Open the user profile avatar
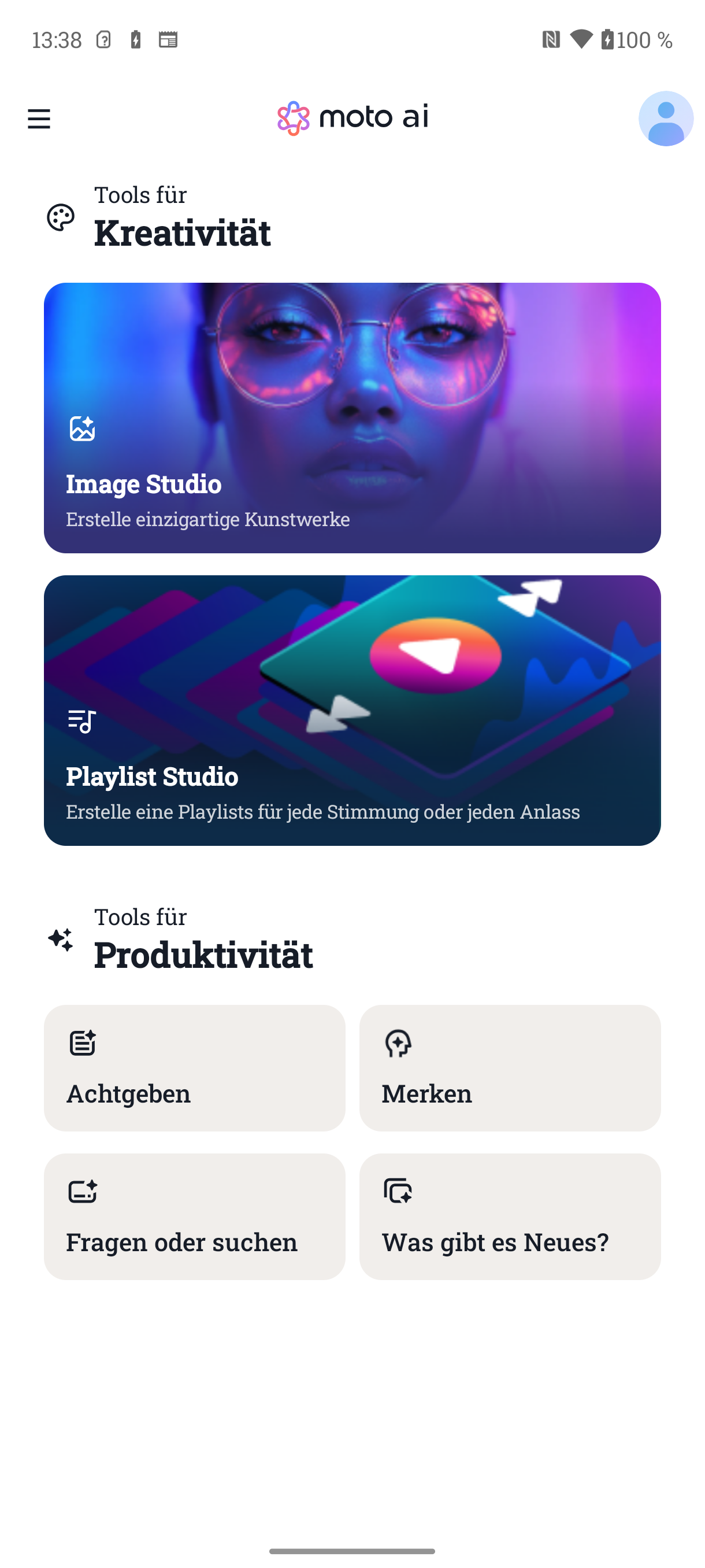Viewport: 705px width, 1568px height. 666,119
